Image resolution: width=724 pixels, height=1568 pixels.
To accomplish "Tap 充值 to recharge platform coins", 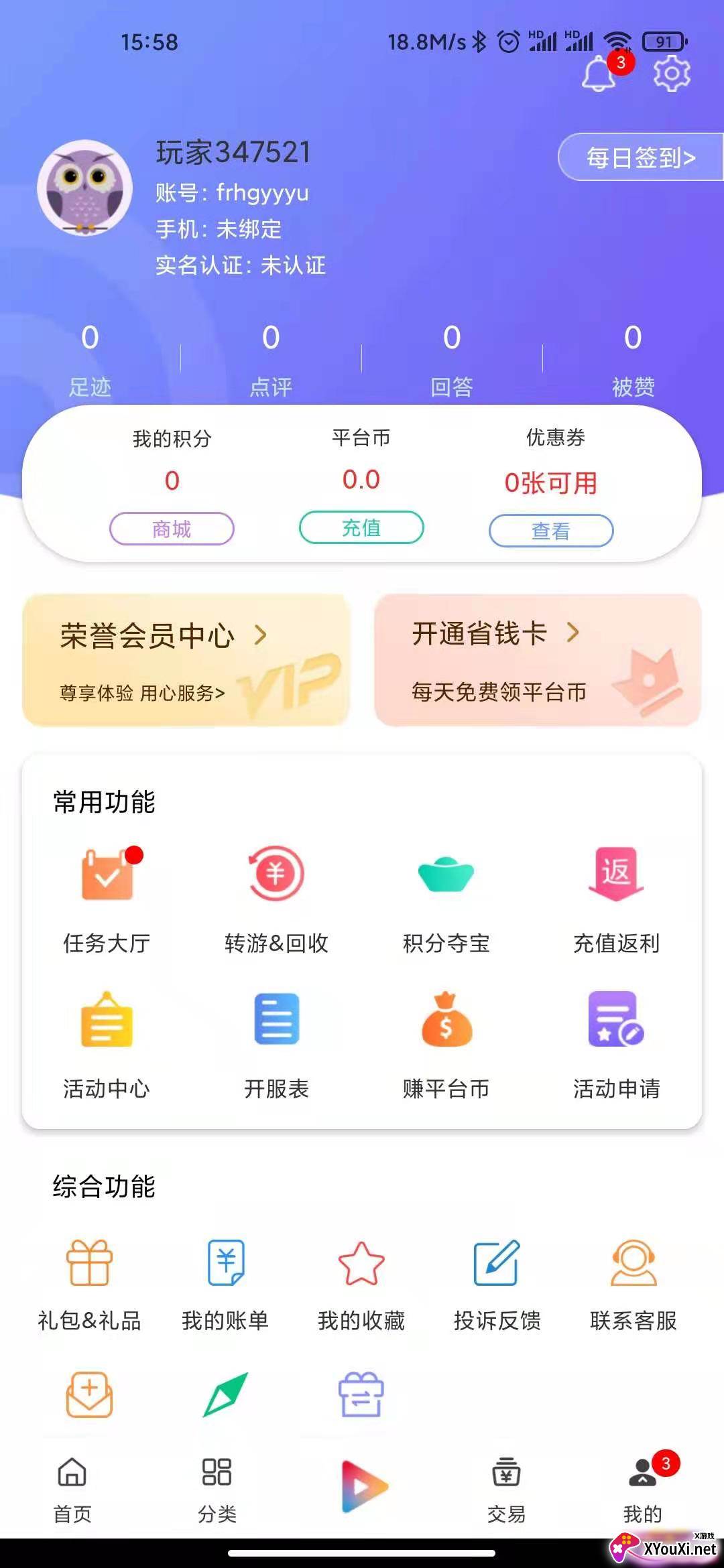I will click(361, 527).
